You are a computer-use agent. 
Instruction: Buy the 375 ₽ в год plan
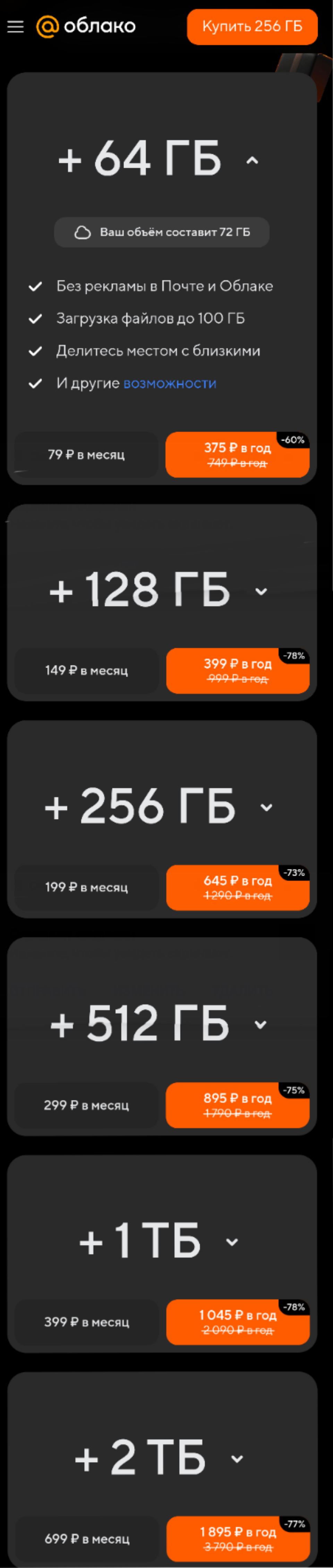pos(237,455)
